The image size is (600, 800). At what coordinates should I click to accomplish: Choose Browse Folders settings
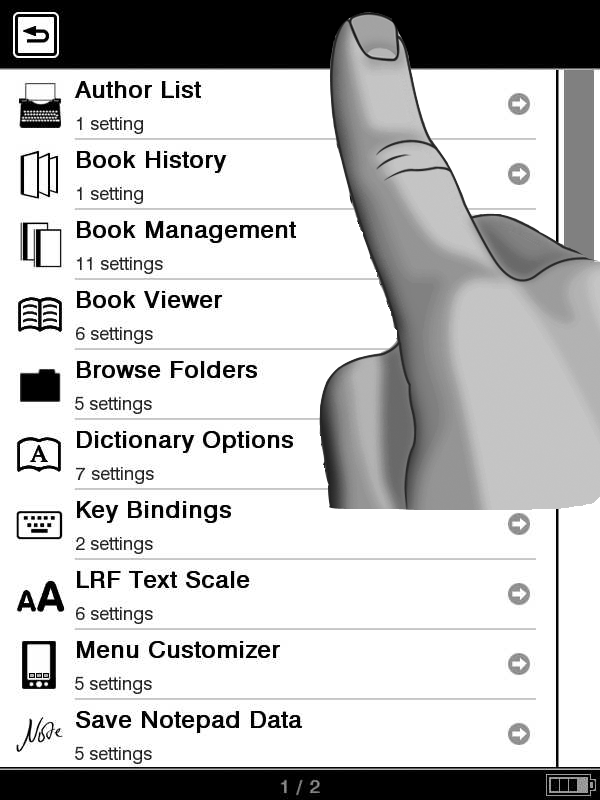pos(166,384)
